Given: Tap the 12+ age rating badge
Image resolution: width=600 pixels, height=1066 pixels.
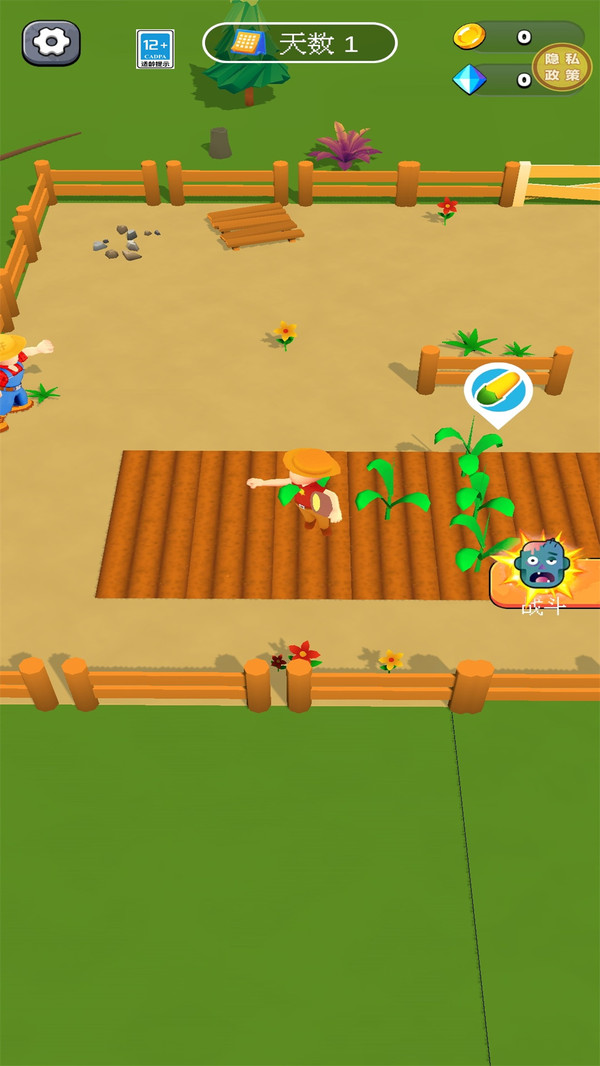Looking at the screenshot, I should pyautogui.click(x=155, y=49).
